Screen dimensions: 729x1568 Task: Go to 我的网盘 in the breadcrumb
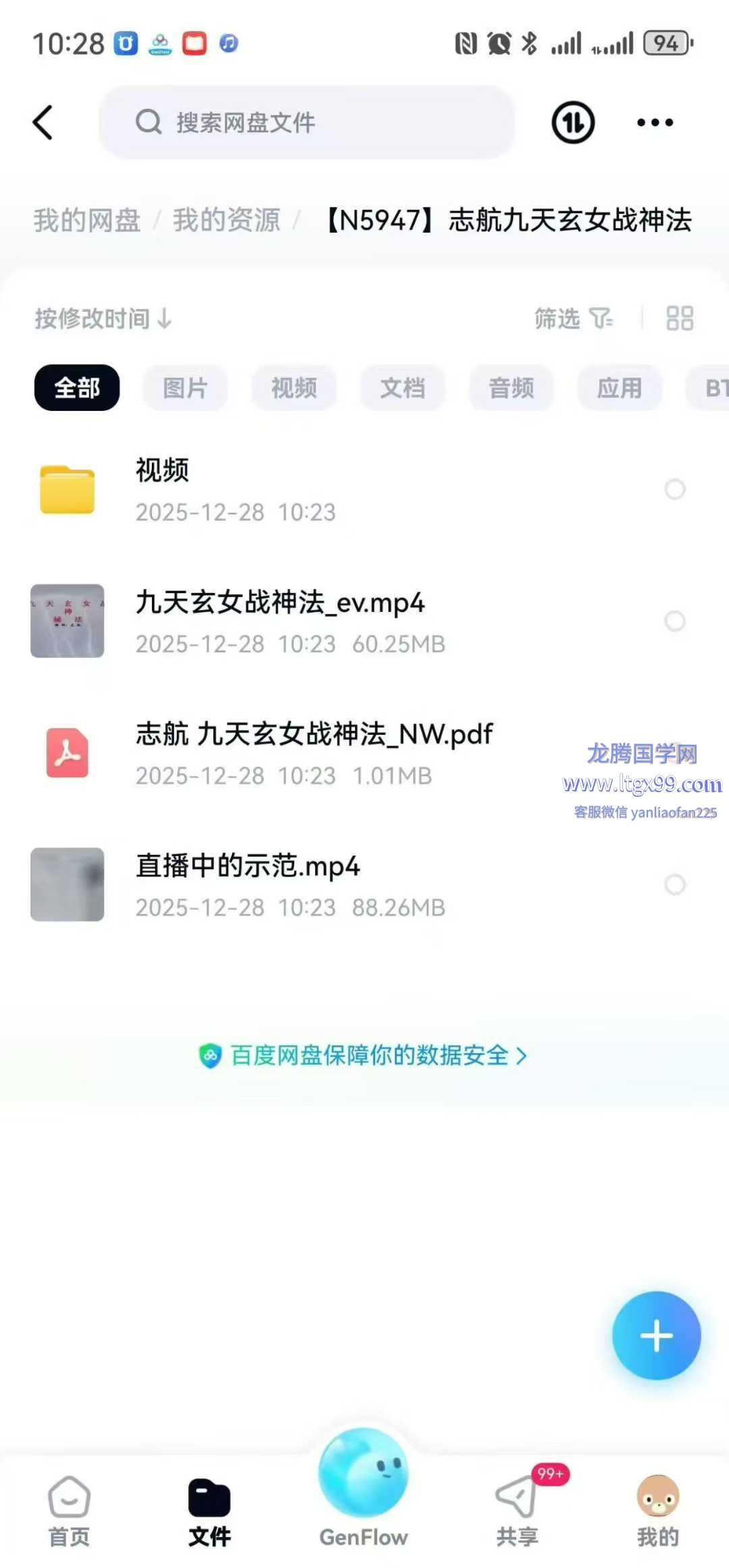pyautogui.click(x=87, y=221)
